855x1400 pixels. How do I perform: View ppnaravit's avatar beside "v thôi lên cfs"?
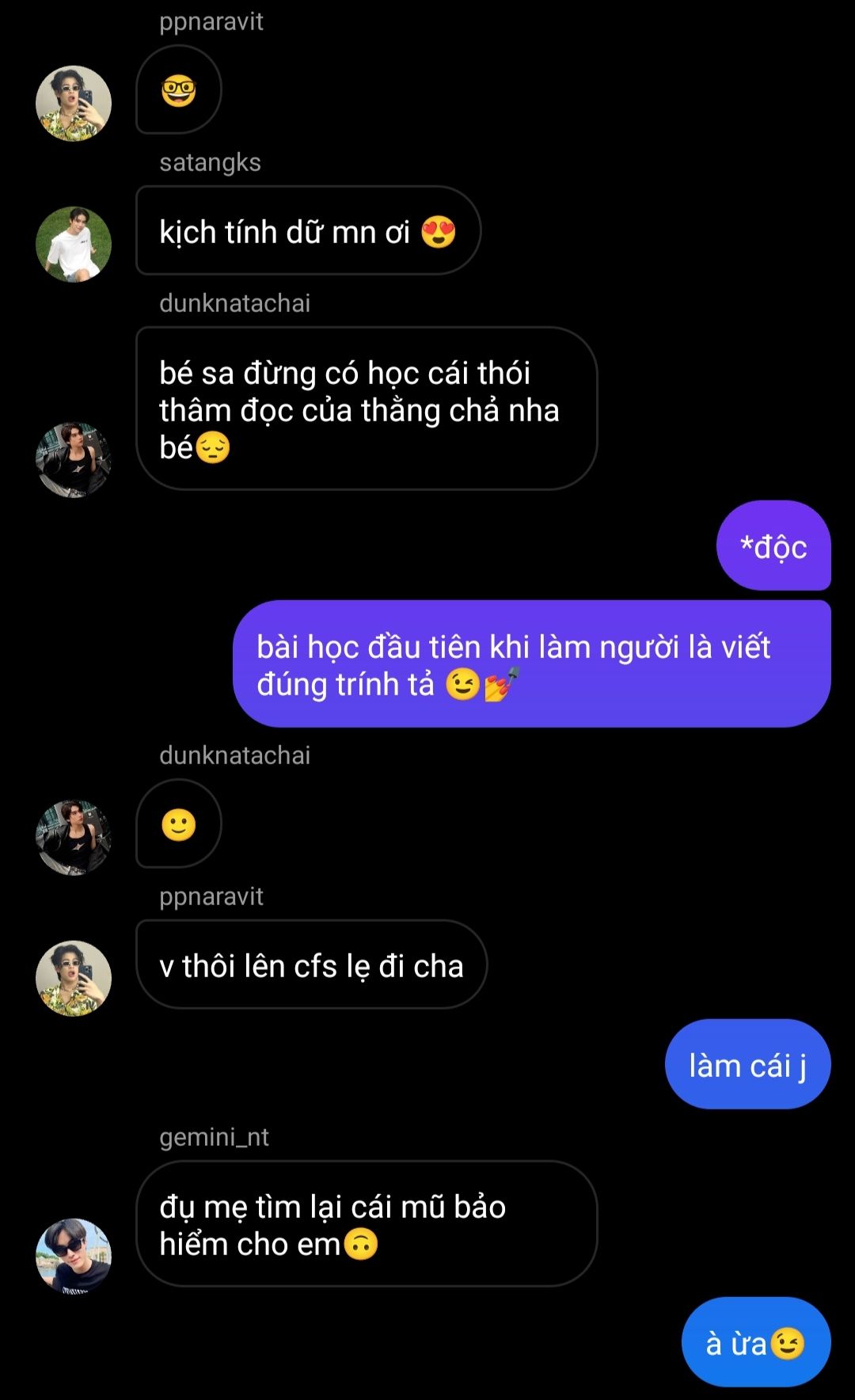tap(74, 979)
